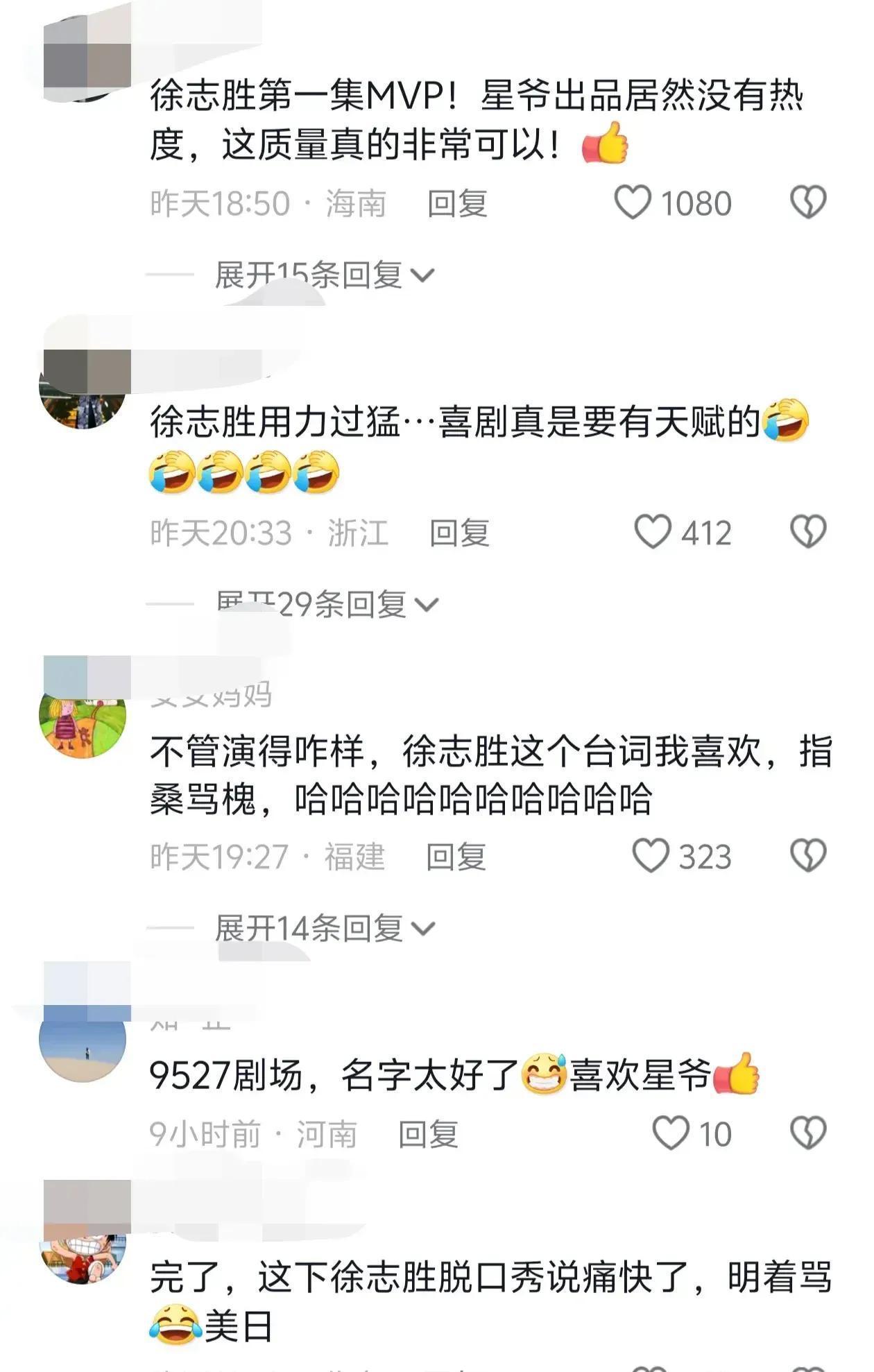Dislike the comment posted from 福建
Image resolution: width=874 pixels, height=1372 pixels.
pos(808,856)
